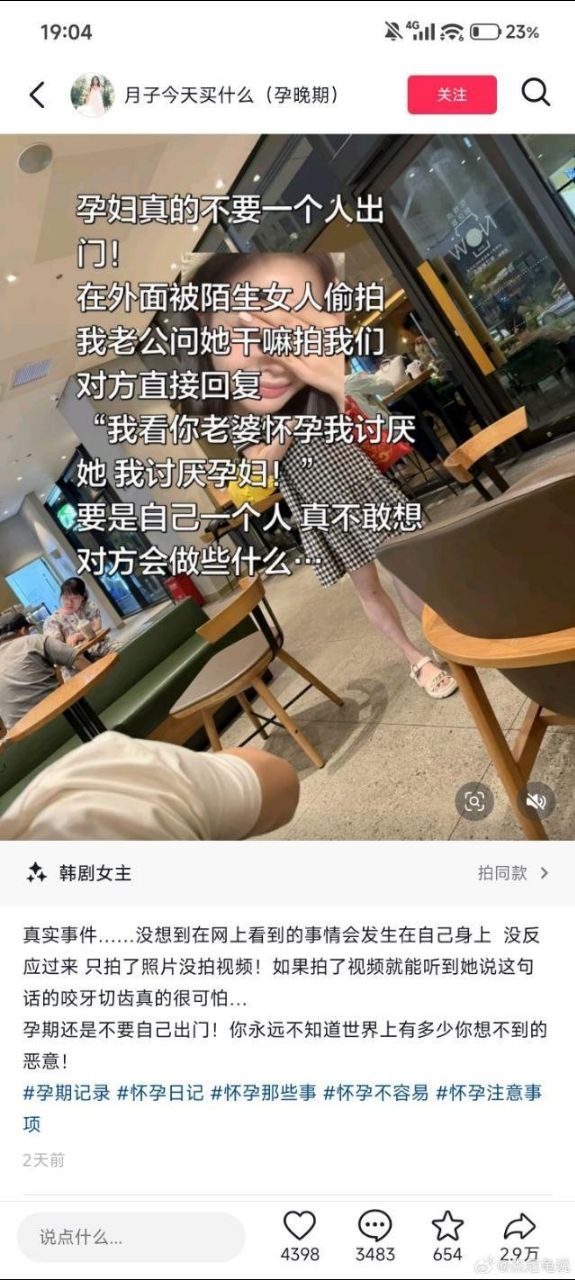
Task: Open the 韩剧女主 拍同款 template row
Action: click(287, 873)
